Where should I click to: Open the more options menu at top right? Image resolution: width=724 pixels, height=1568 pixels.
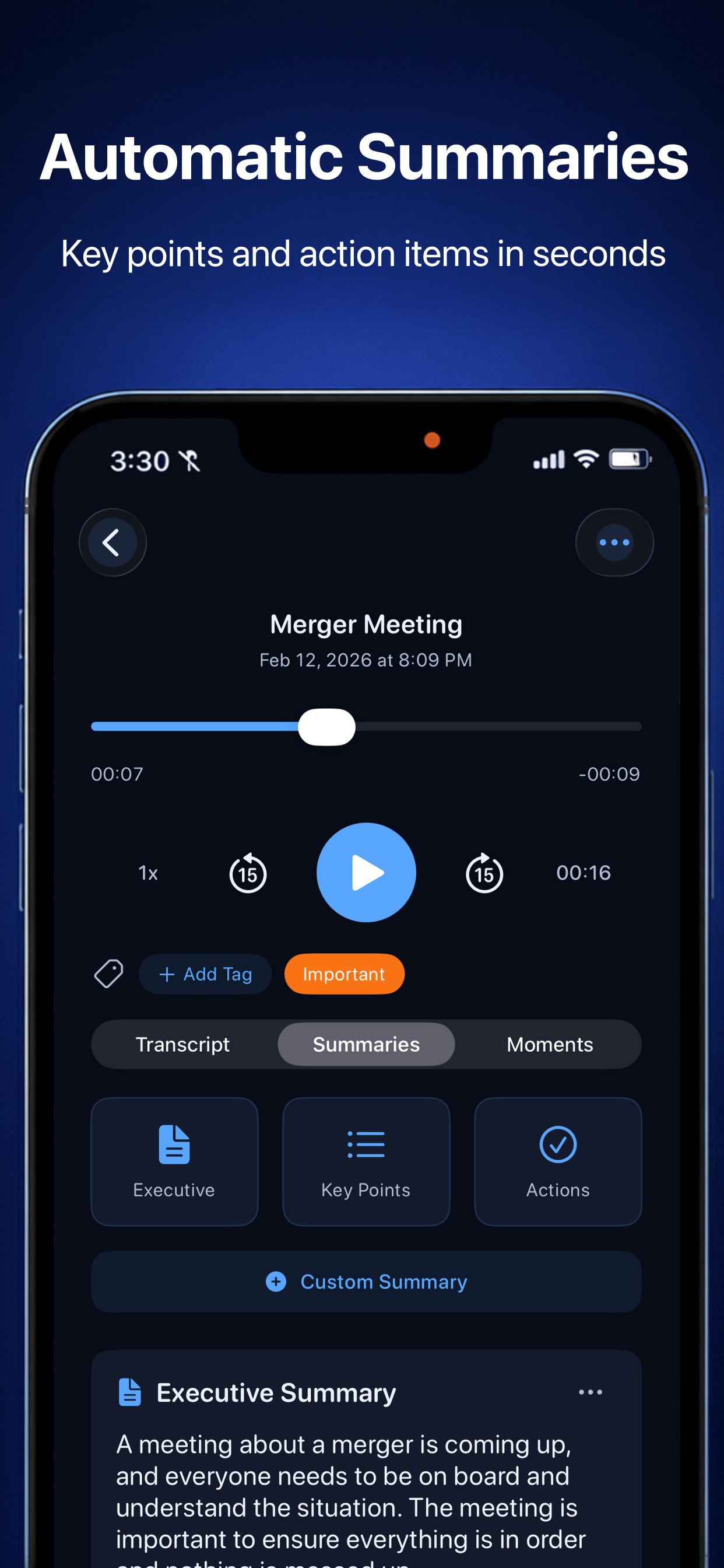pyautogui.click(x=614, y=542)
